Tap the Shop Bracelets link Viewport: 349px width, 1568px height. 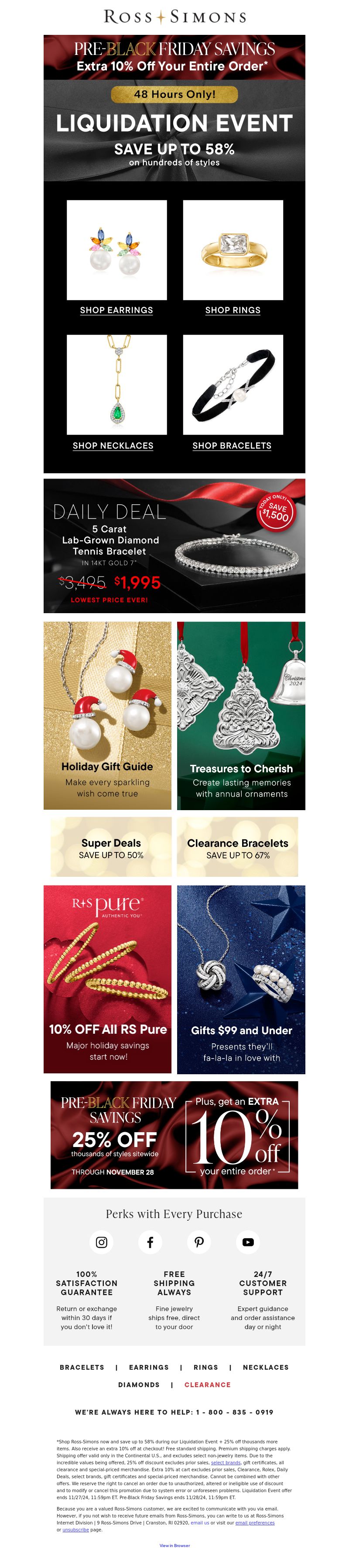pos(232,445)
